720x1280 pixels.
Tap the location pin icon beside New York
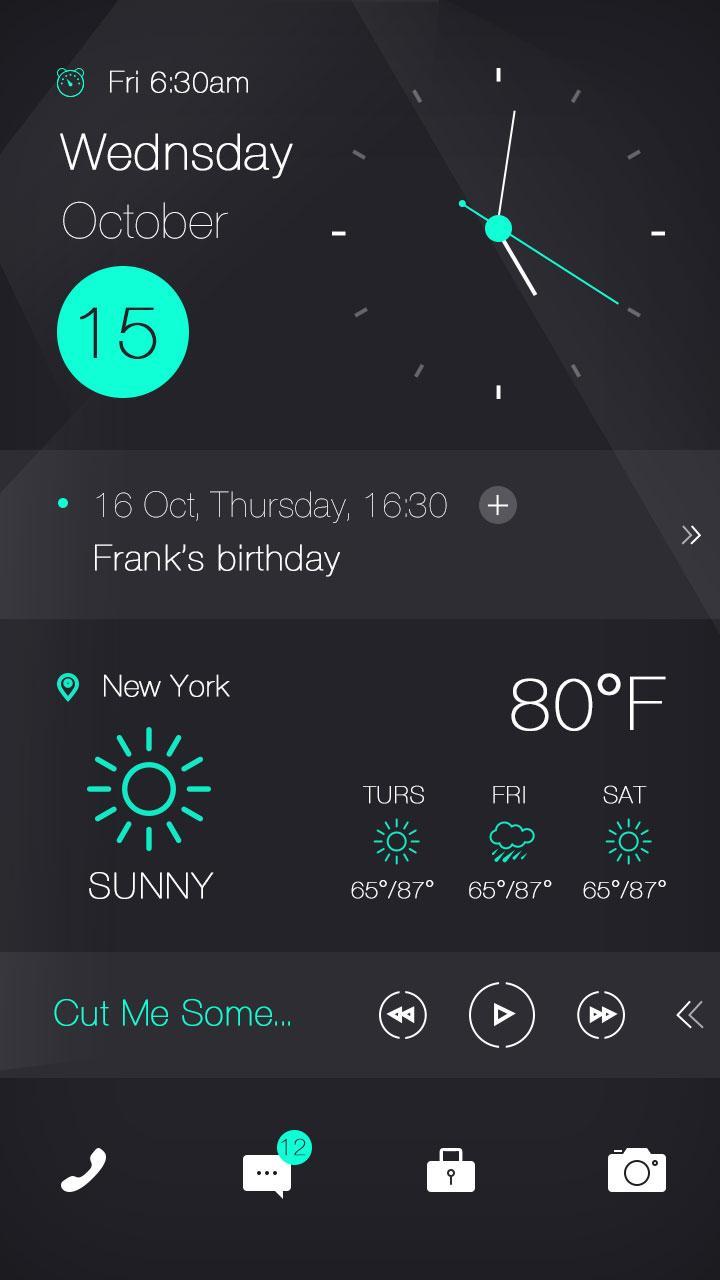pos(66,686)
